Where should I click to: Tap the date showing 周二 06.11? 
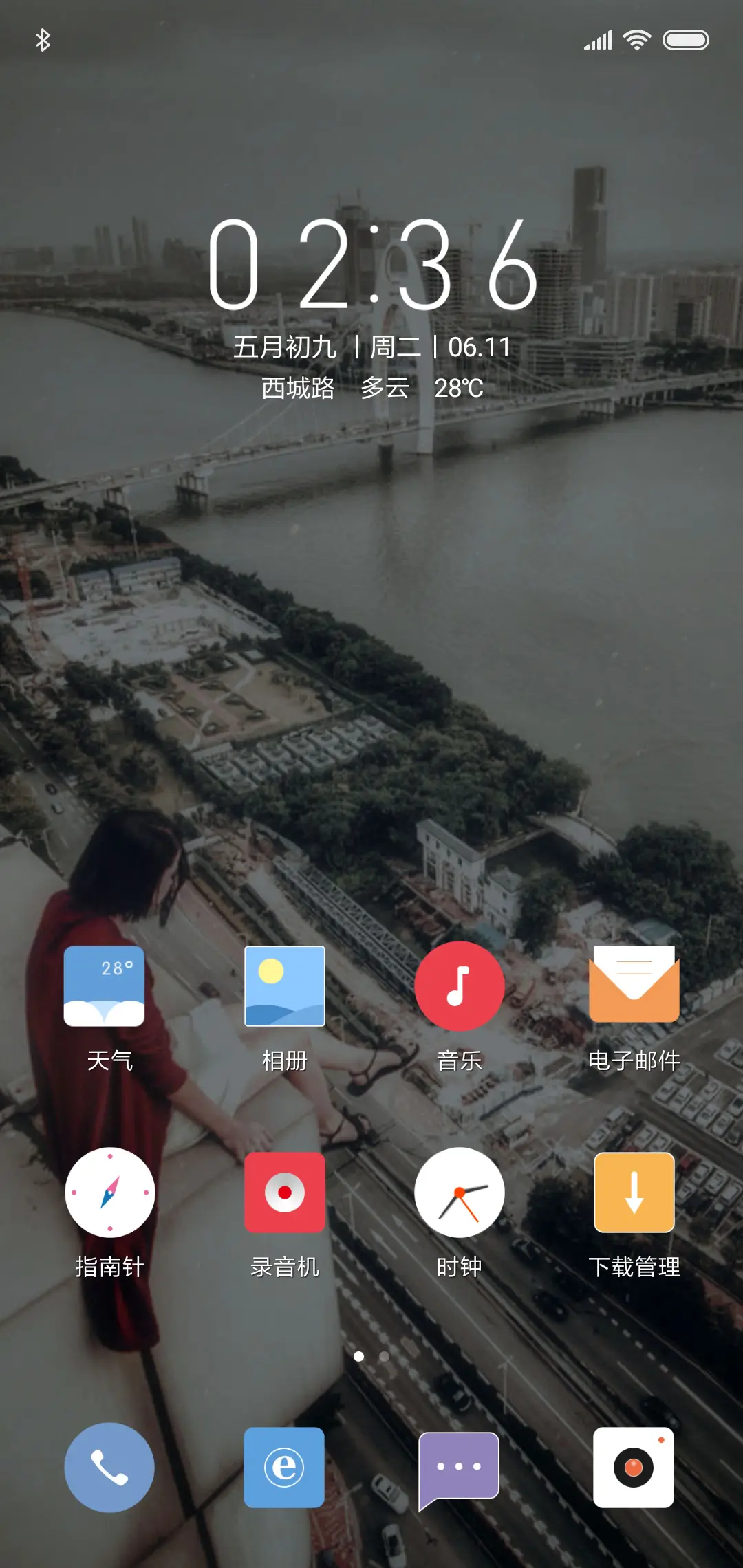371,347
